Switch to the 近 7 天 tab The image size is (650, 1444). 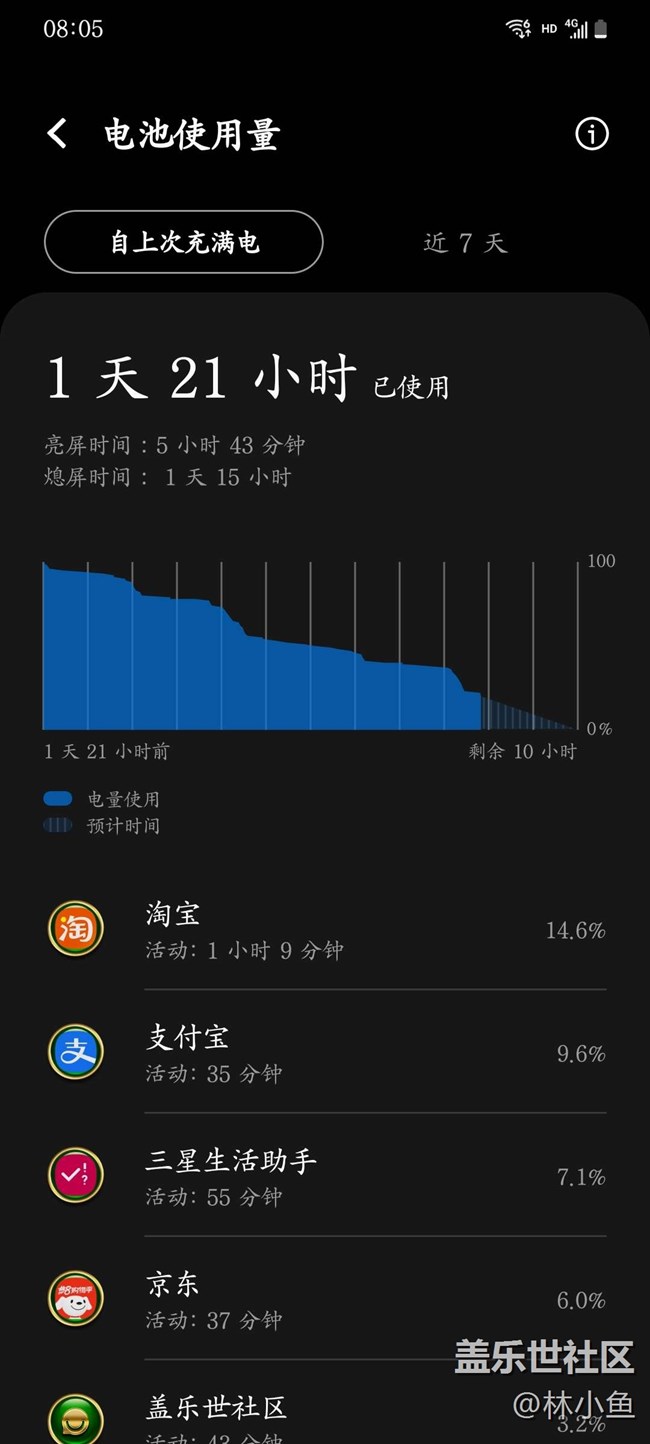click(x=465, y=243)
